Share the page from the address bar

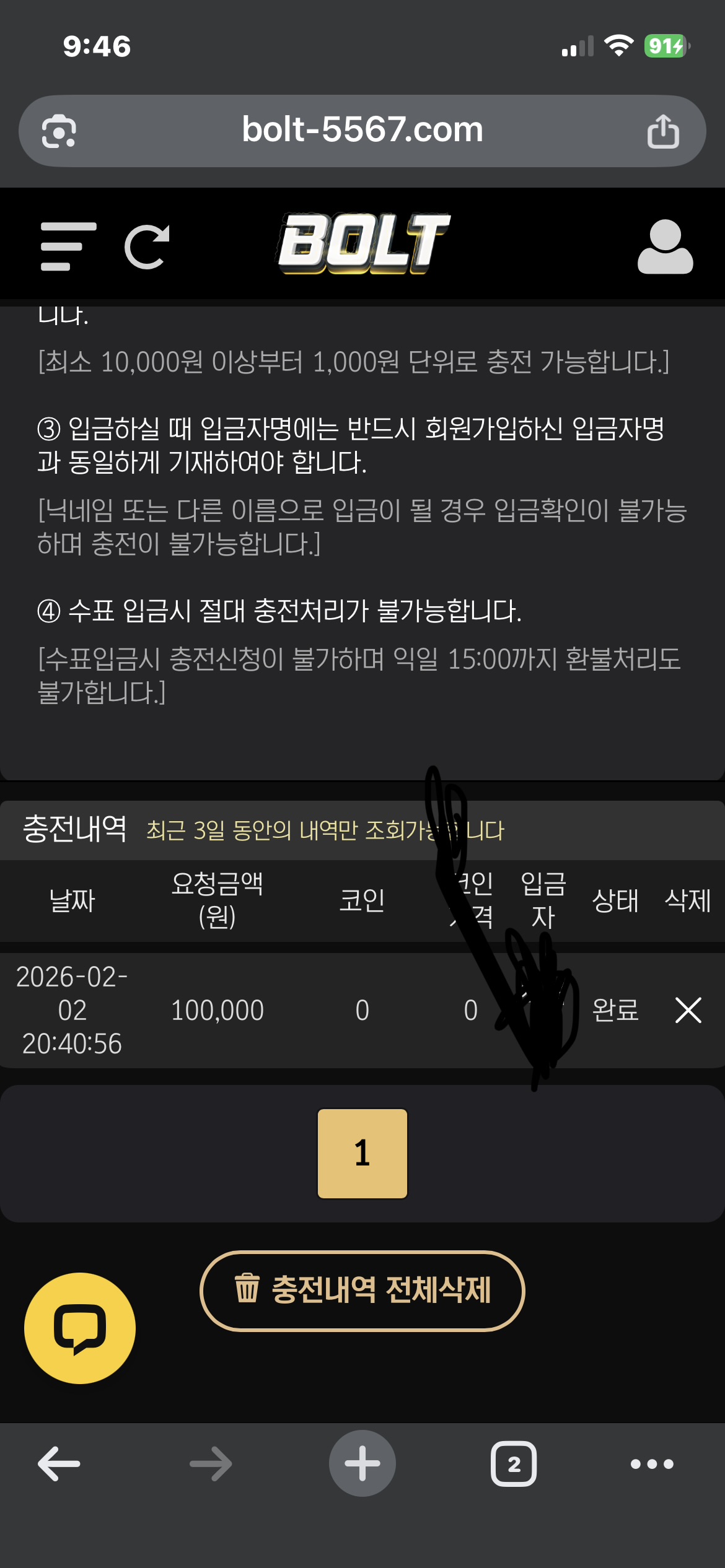click(663, 131)
